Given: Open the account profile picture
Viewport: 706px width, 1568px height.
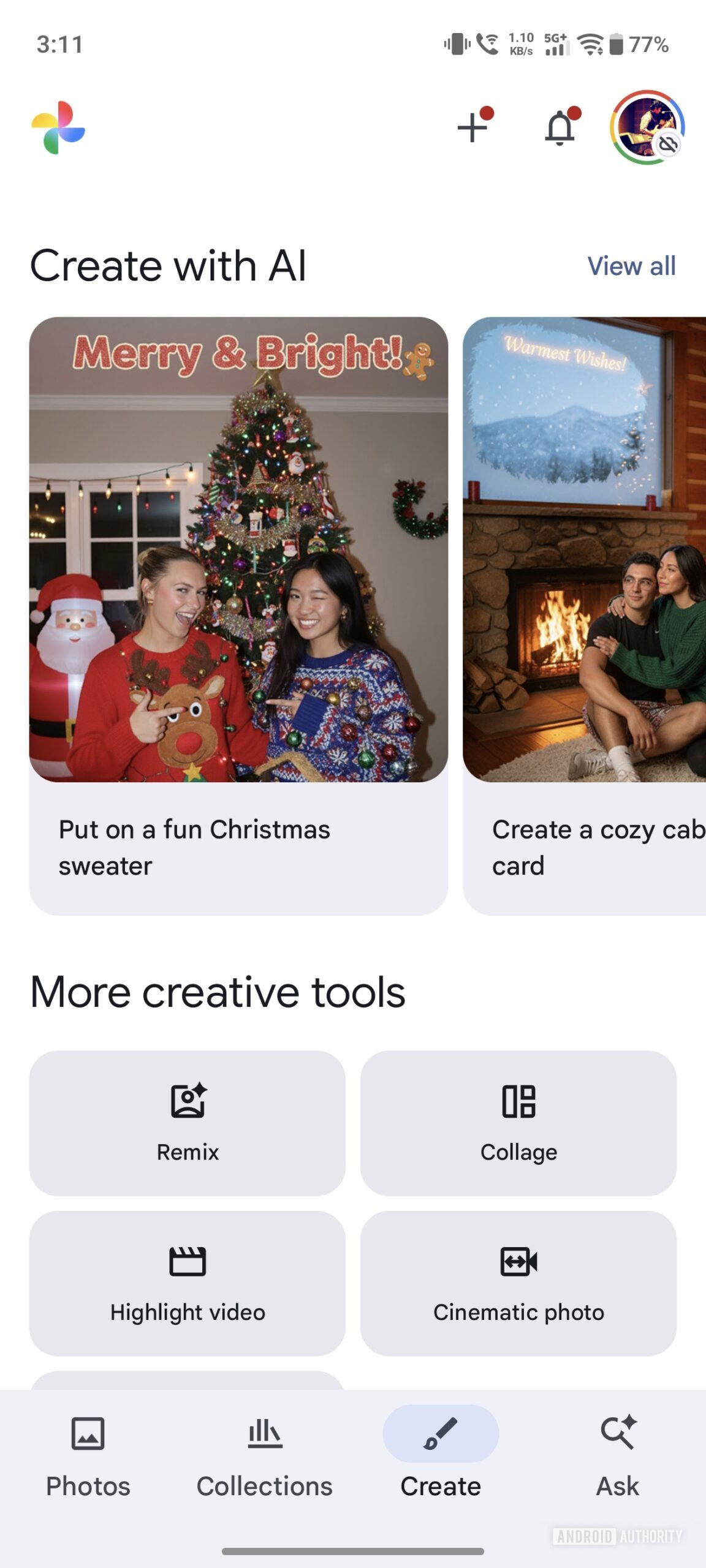Looking at the screenshot, I should click(647, 127).
